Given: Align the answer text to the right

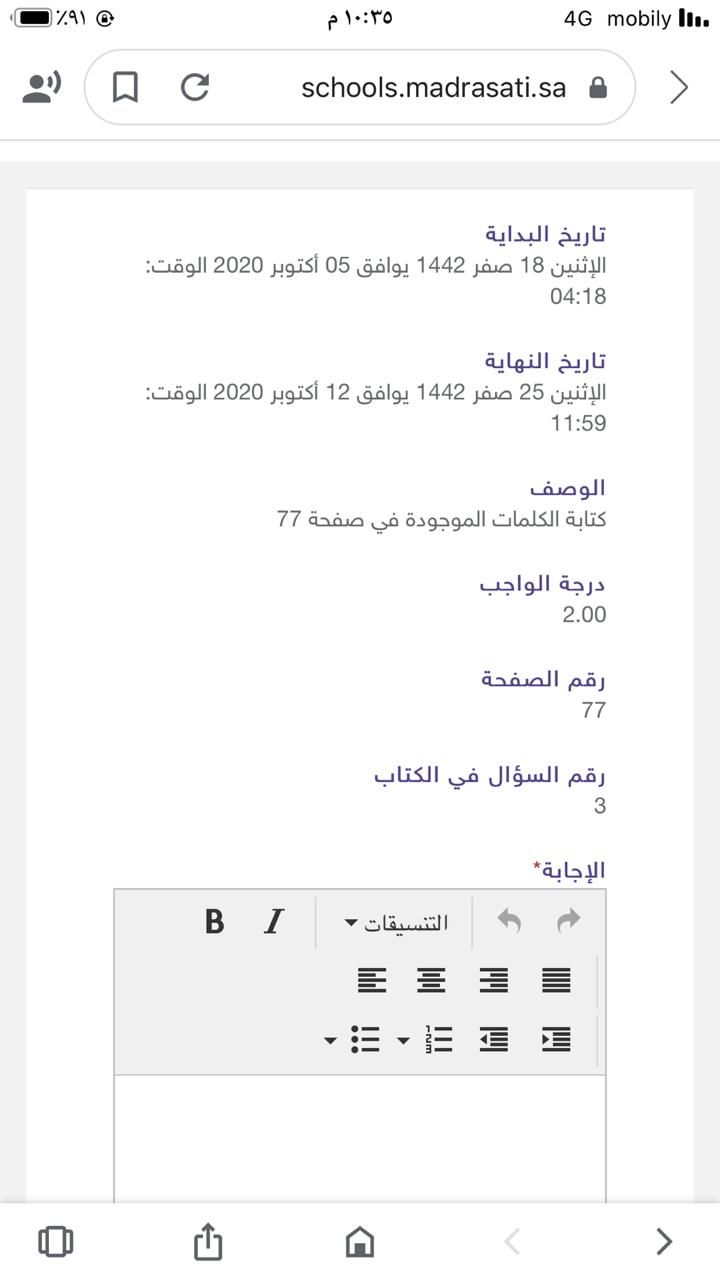Looking at the screenshot, I should coord(493,981).
